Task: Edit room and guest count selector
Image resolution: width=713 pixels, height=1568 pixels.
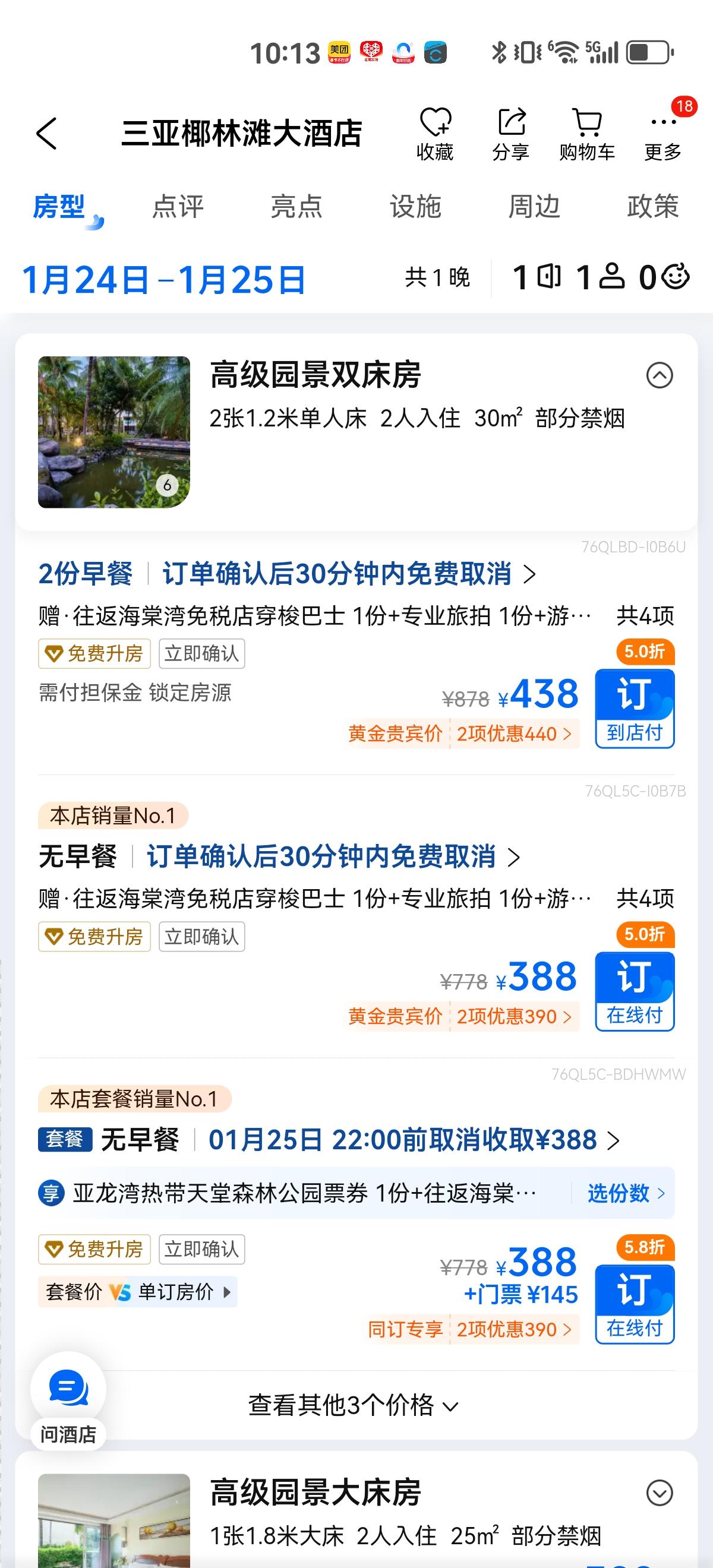Action: (600, 277)
